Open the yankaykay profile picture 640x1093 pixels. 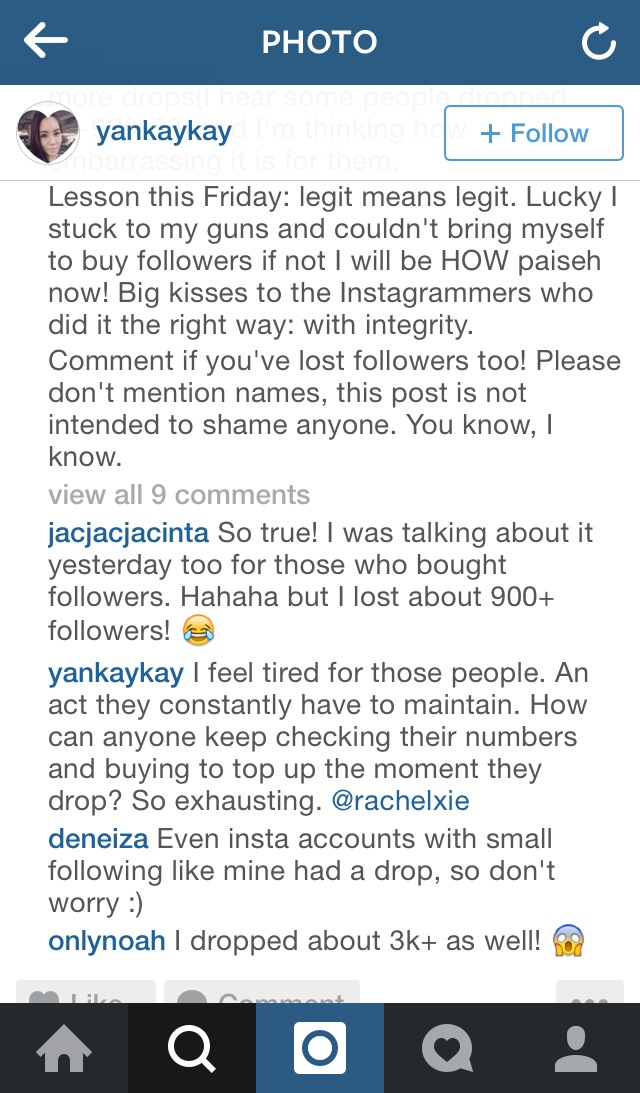(x=48, y=133)
